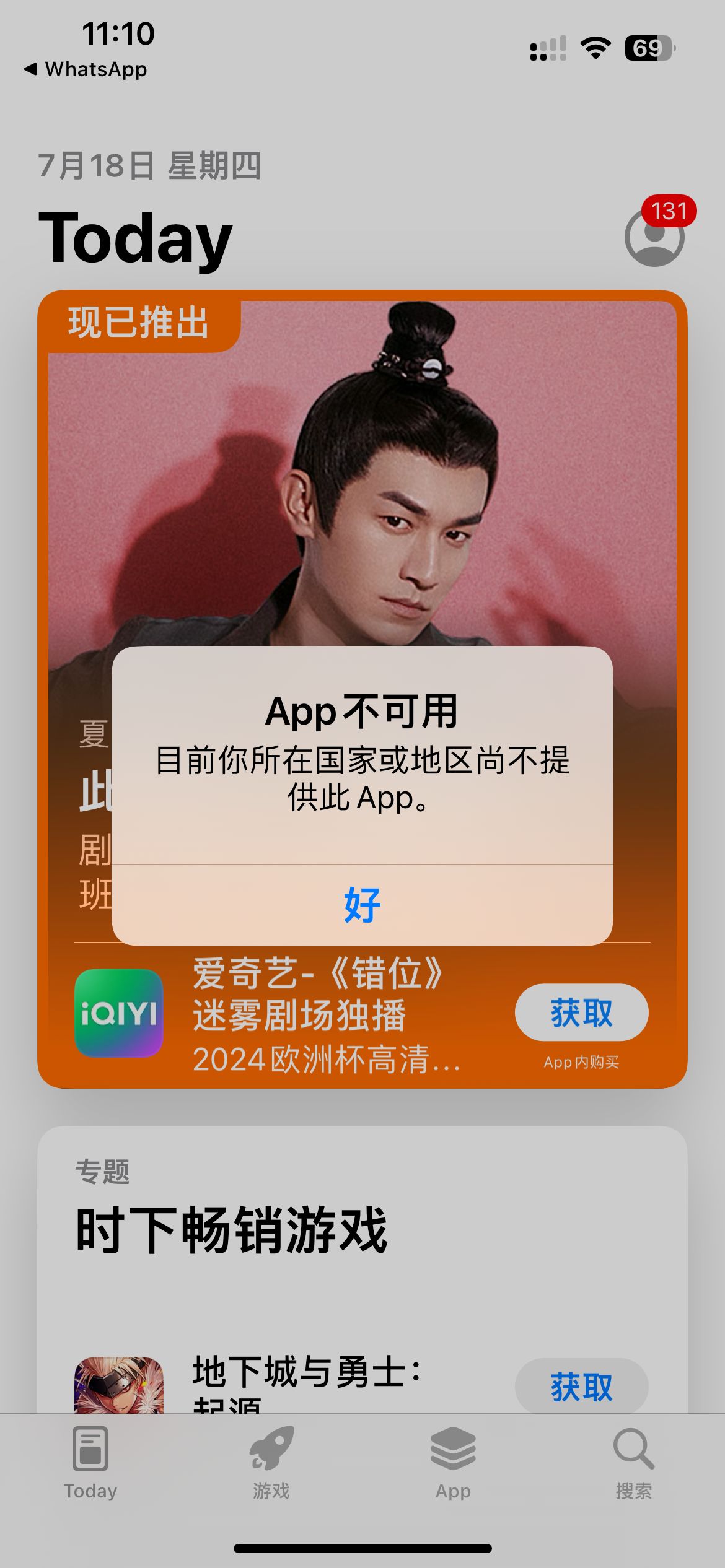This screenshot has height=1568, width=725.
Task: Return to WhatsApp via back link
Action: (87, 69)
